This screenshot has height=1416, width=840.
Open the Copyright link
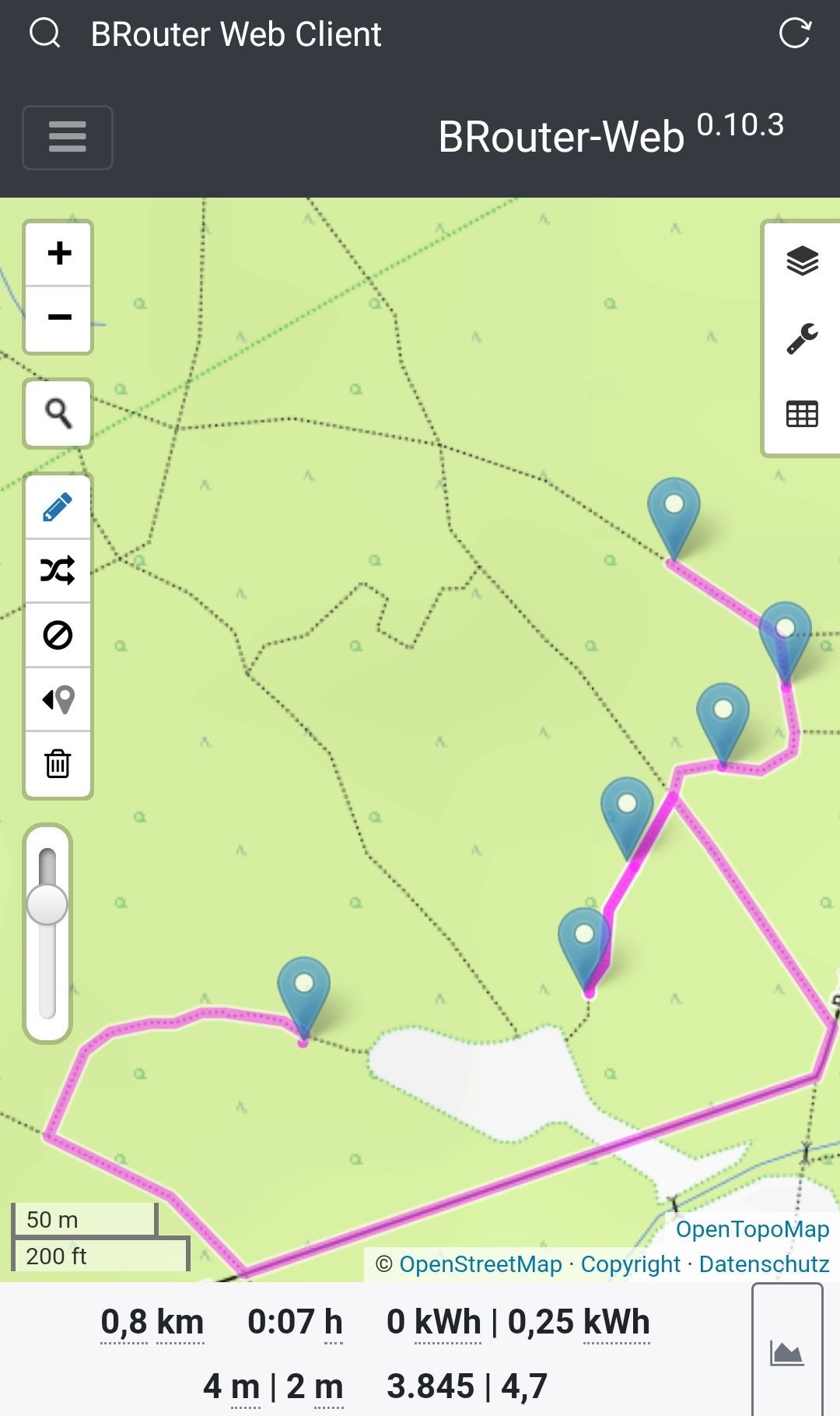click(630, 1264)
